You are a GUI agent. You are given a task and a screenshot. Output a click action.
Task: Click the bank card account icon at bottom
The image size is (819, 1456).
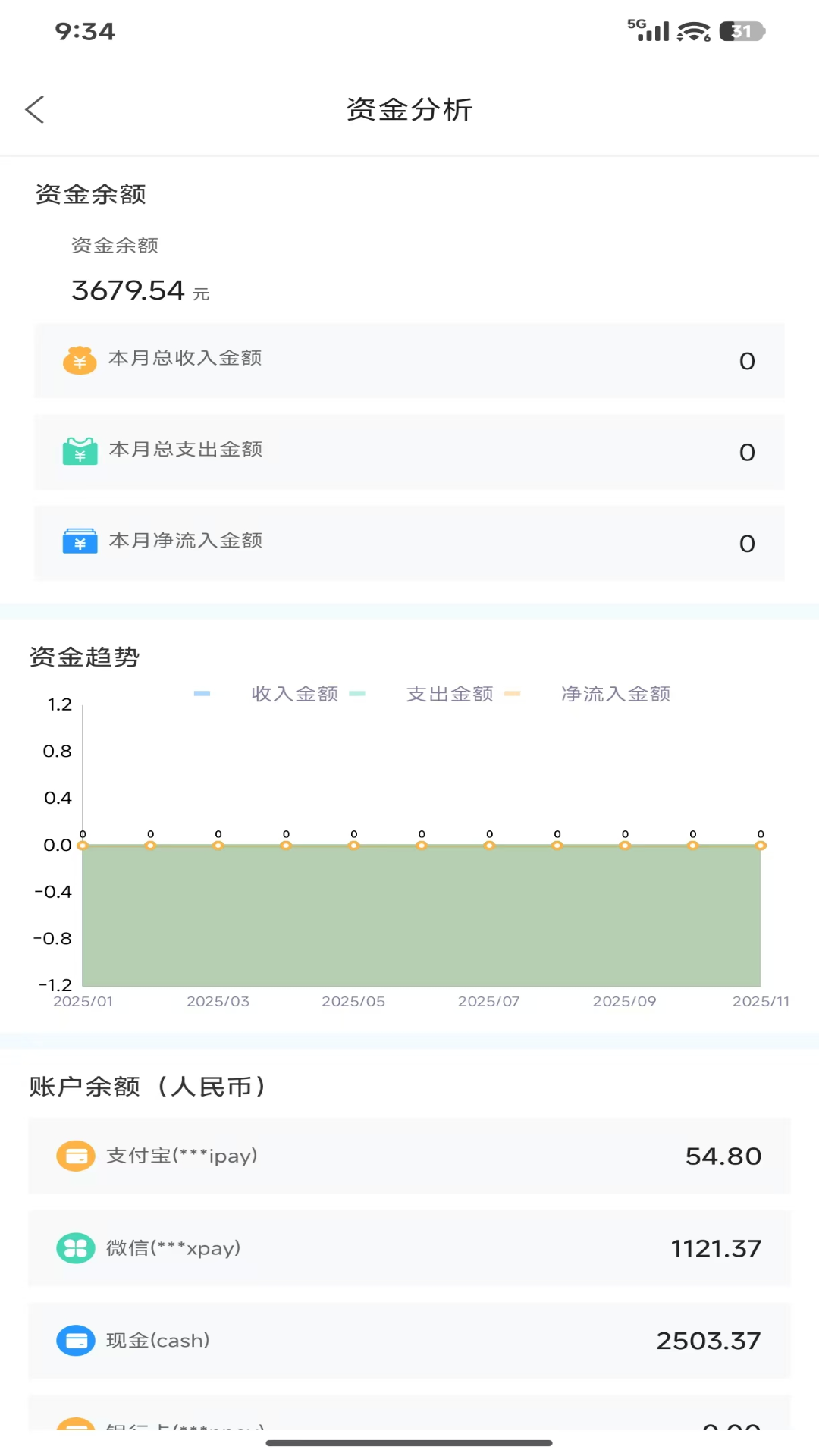[75, 1429]
